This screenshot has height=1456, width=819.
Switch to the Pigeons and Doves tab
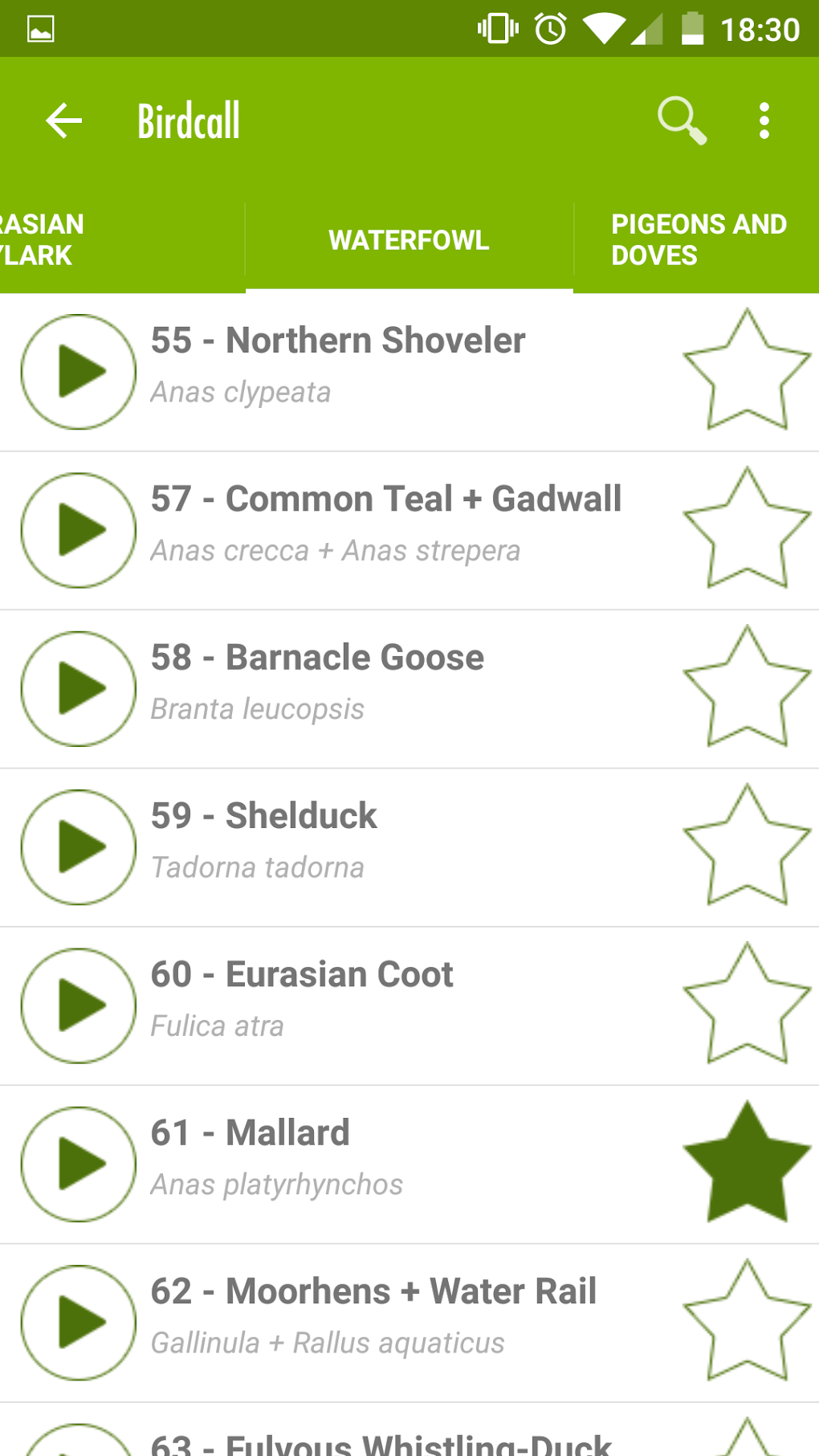pyautogui.click(x=695, y=239)
